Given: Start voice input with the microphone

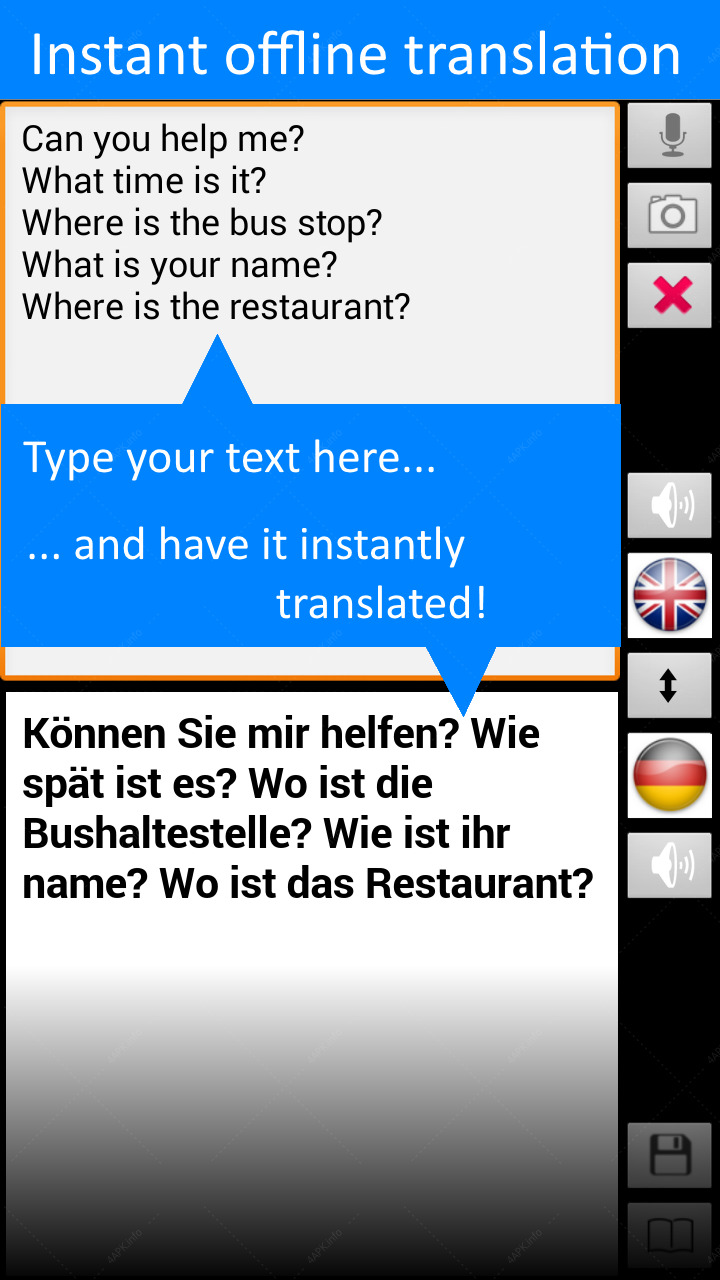Looking at the screenshot, I should tap(669, 135).
